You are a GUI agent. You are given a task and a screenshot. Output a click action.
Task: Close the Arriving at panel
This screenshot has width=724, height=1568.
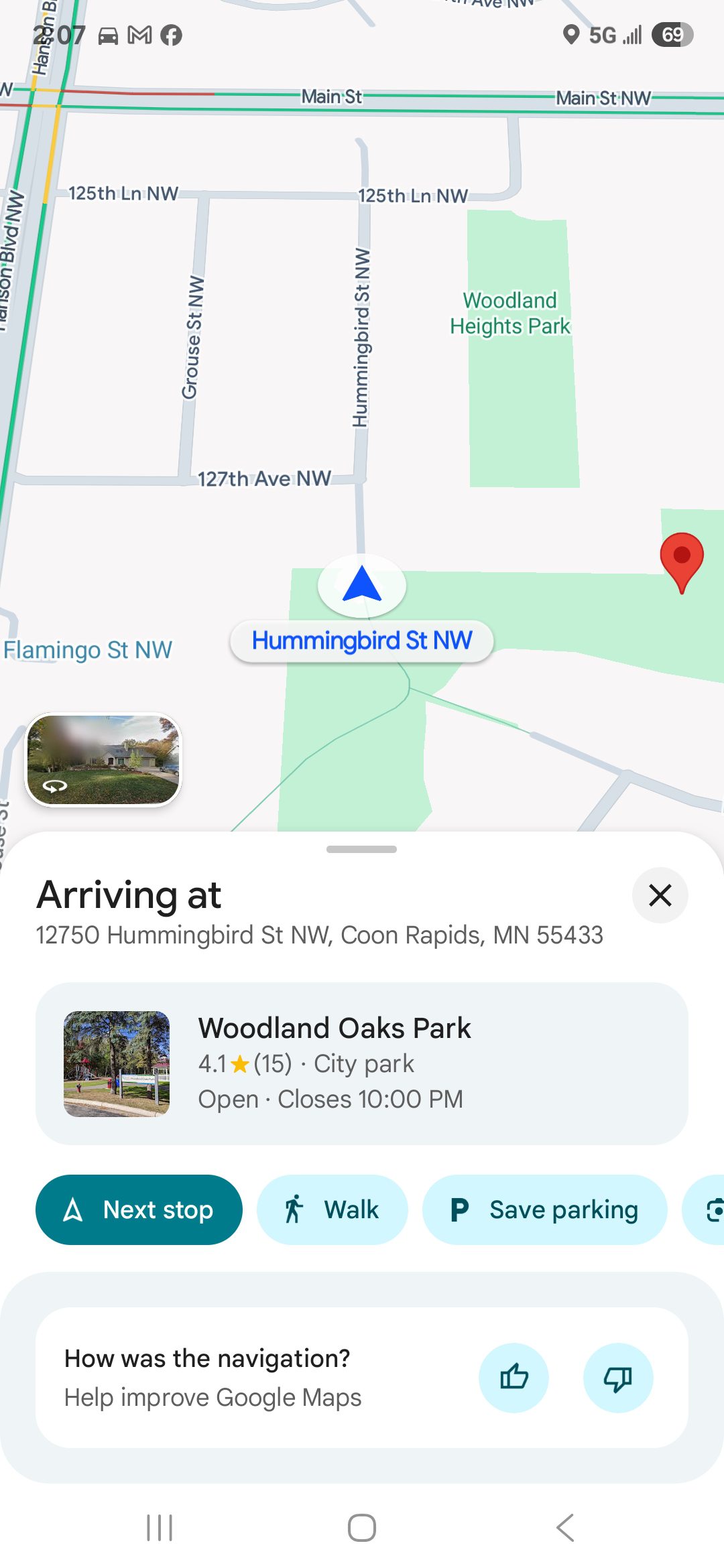[660, 895]
